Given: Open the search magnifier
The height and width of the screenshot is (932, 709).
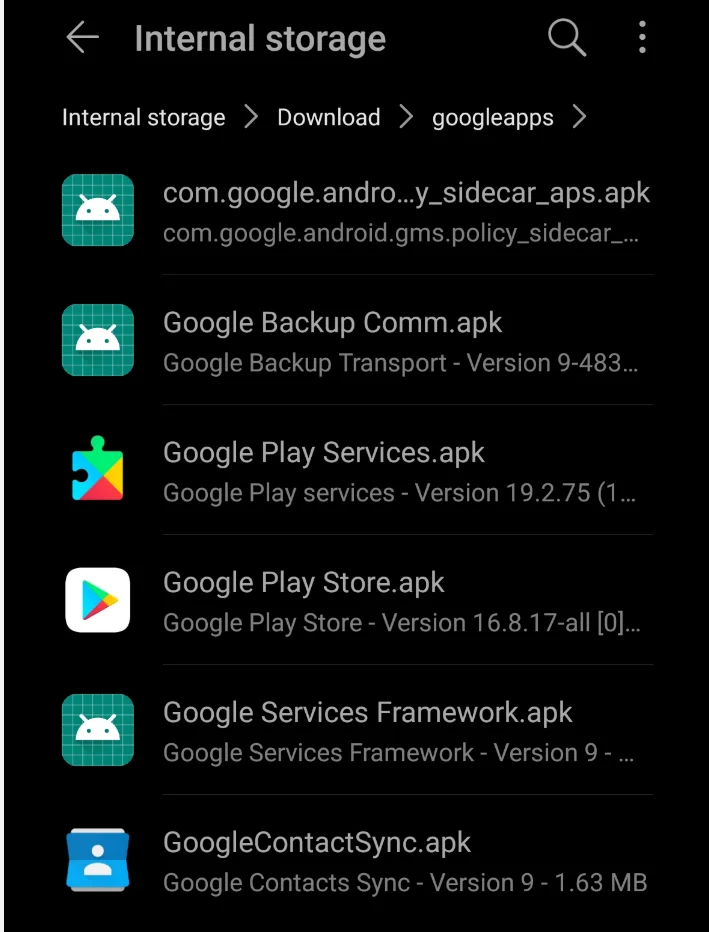Looking at the screenshot, I should [x=566, y=39].
